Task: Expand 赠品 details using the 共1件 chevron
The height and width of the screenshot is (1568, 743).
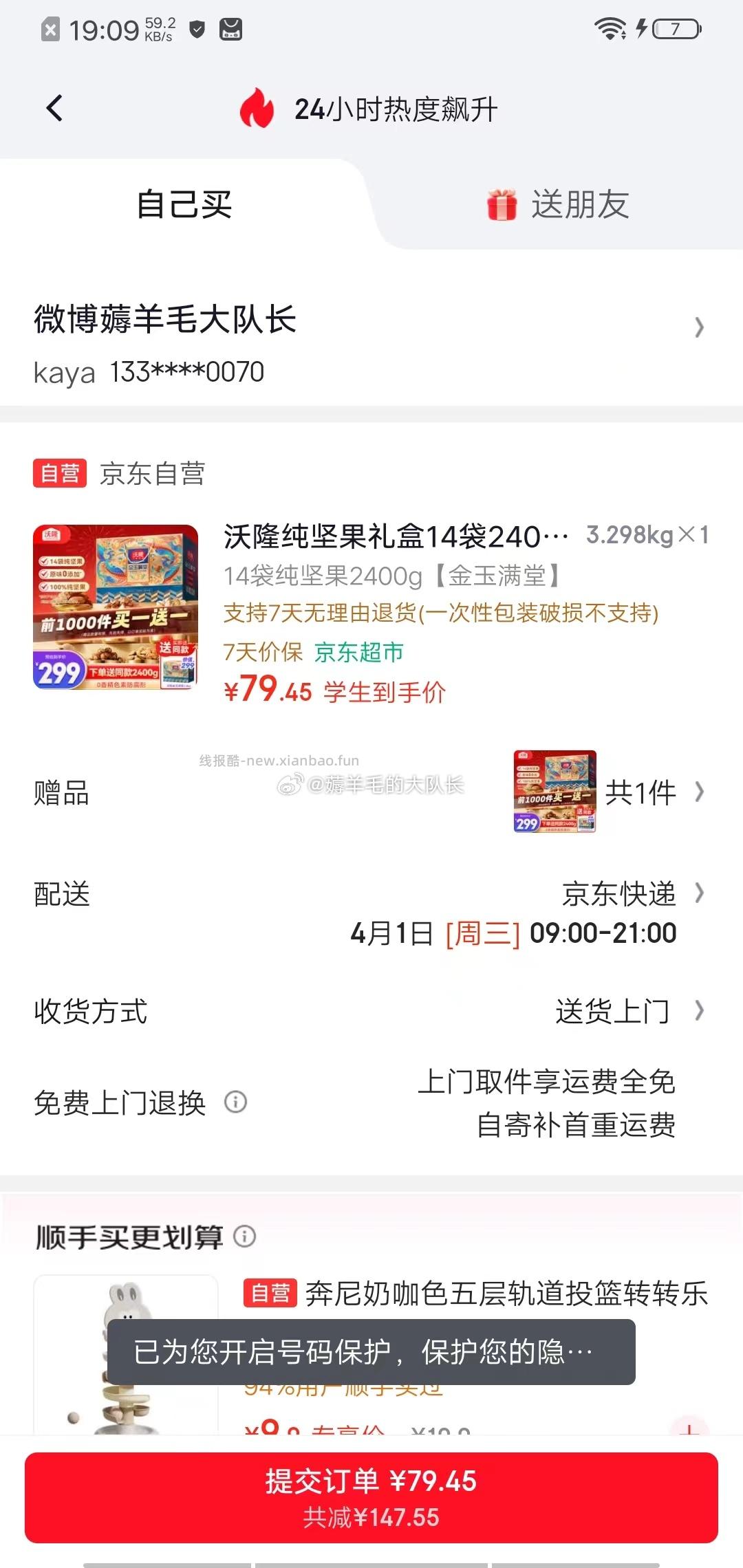Action: pyautogui.click(x=699, y=792)
